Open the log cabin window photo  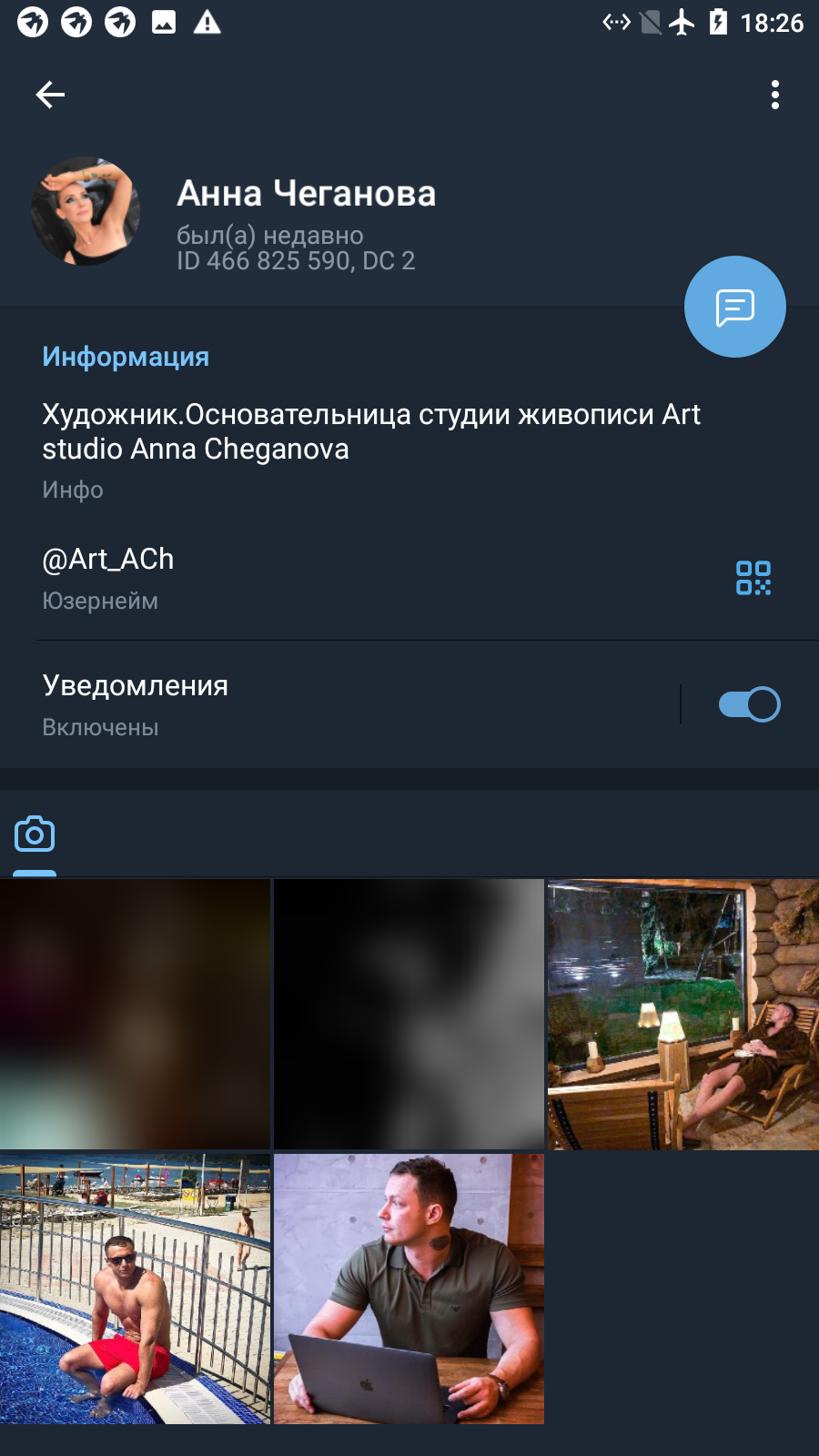tap(683, 1014)
